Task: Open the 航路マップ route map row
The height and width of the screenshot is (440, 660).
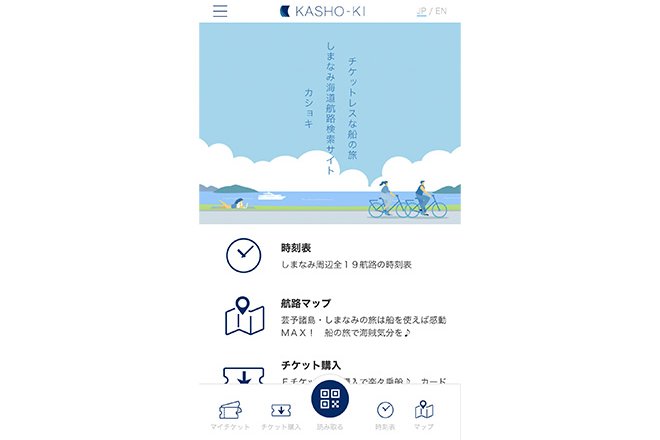Action: point(330,315)
